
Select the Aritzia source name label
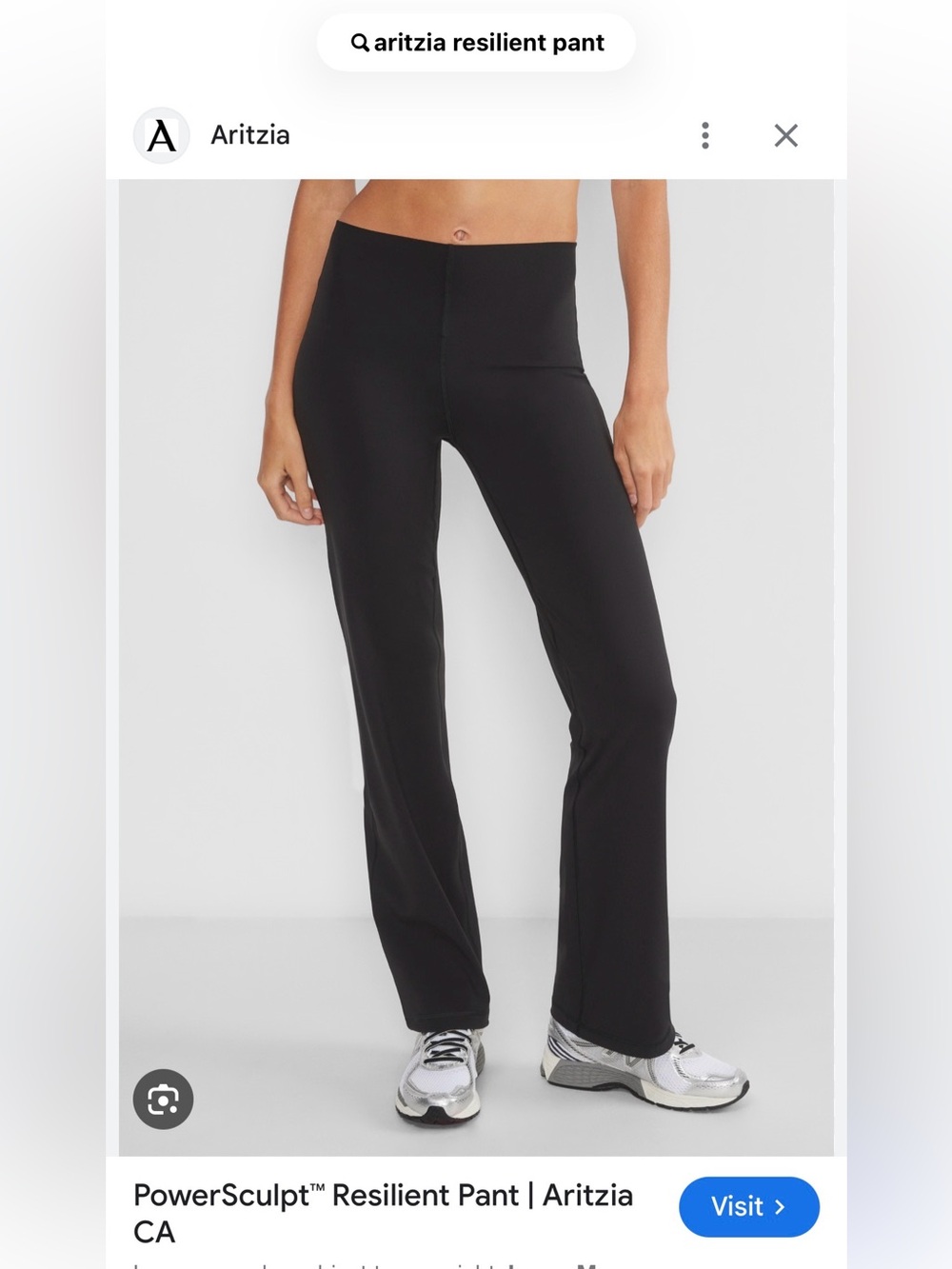tap(248, 135)
